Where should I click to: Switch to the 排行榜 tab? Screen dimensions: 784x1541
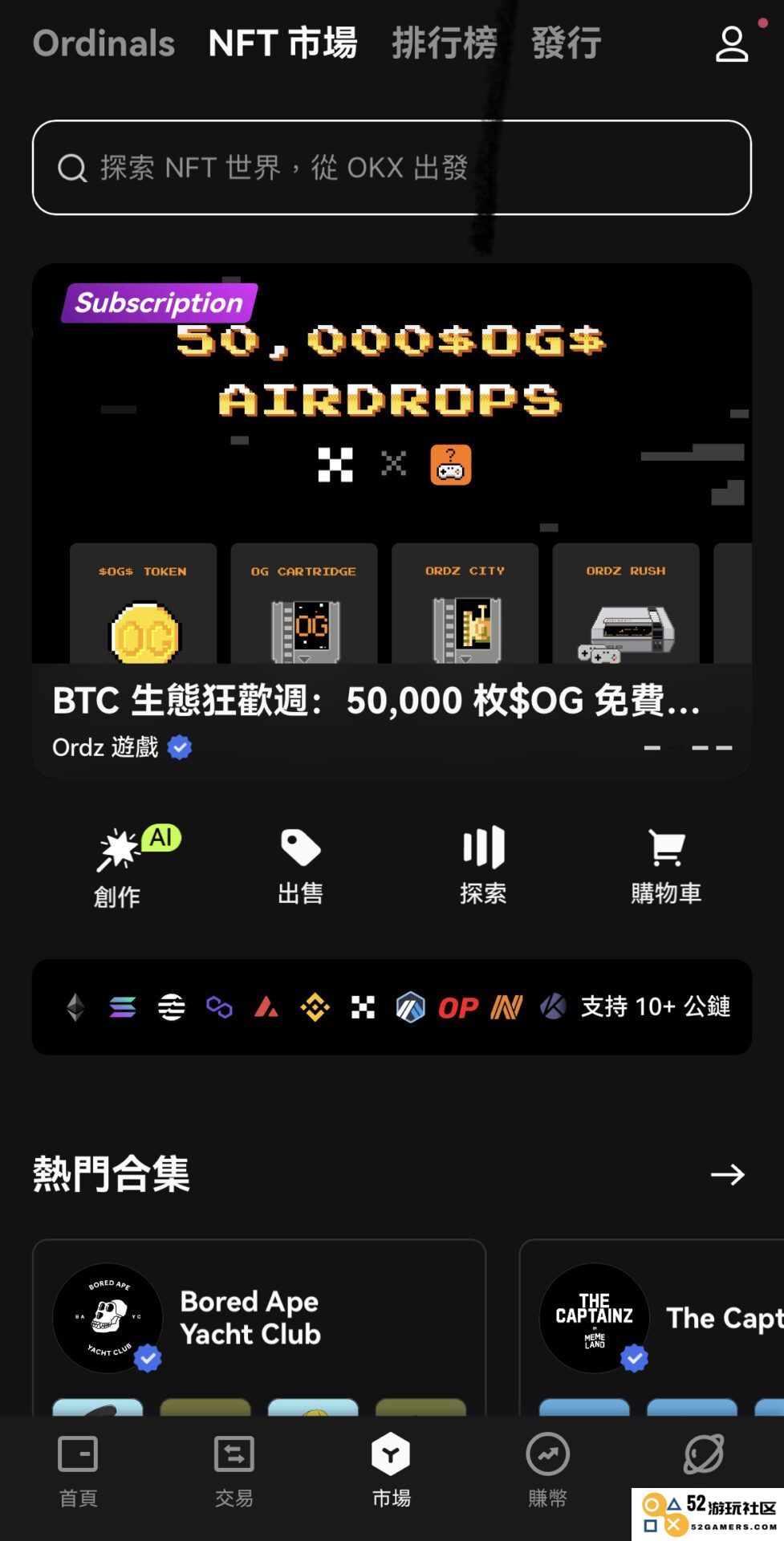pos(445,43)
